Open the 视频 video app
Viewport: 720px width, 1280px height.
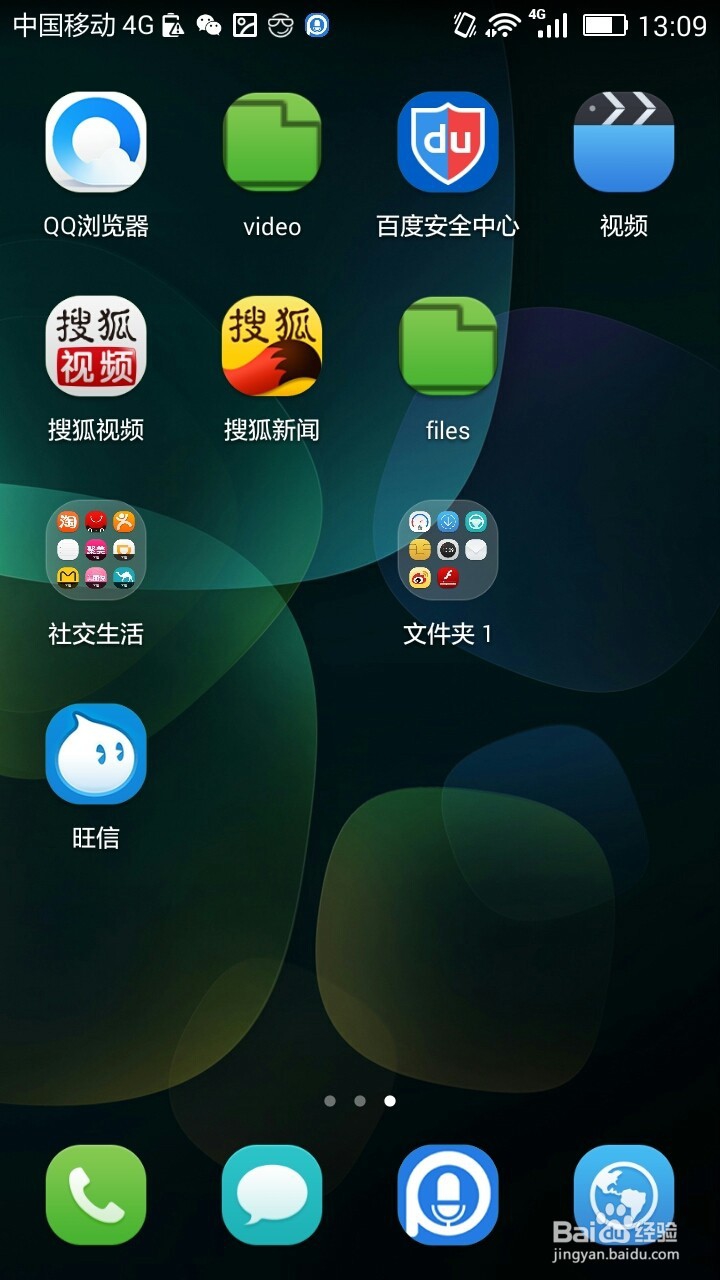pos(624,140)
